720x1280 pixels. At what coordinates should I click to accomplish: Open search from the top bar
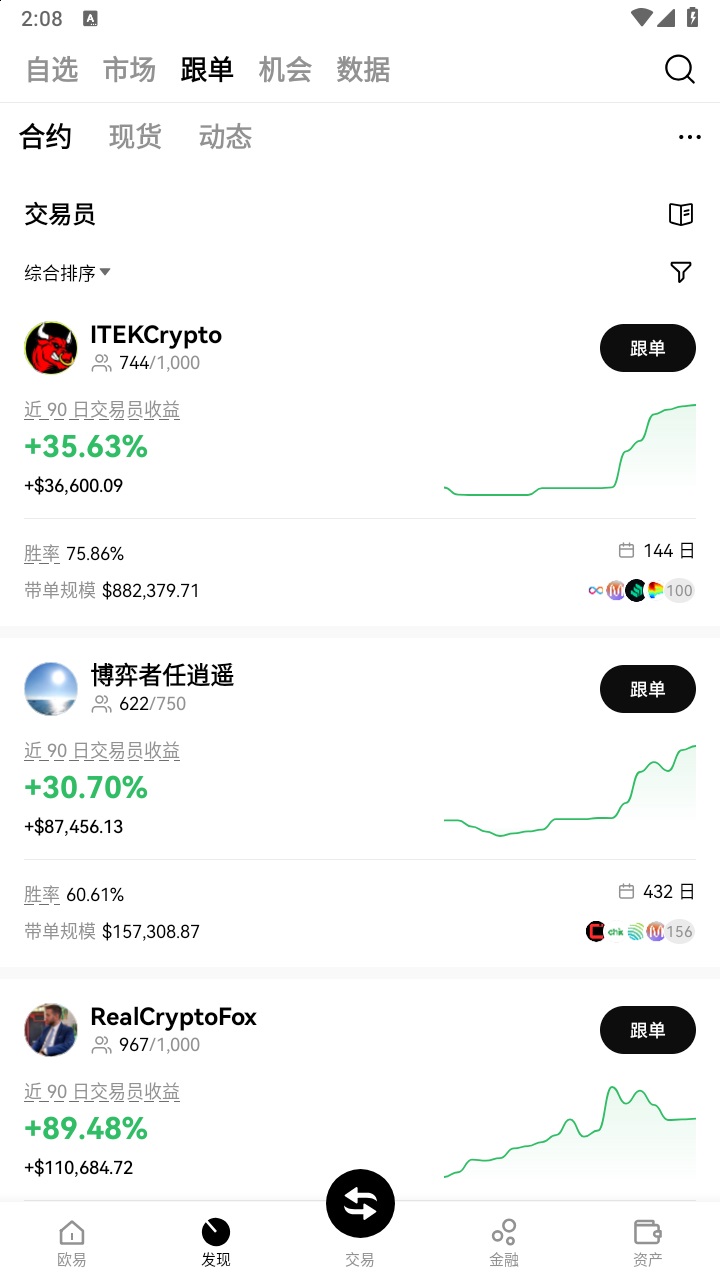pyautogui.click(x=679, y=69)
